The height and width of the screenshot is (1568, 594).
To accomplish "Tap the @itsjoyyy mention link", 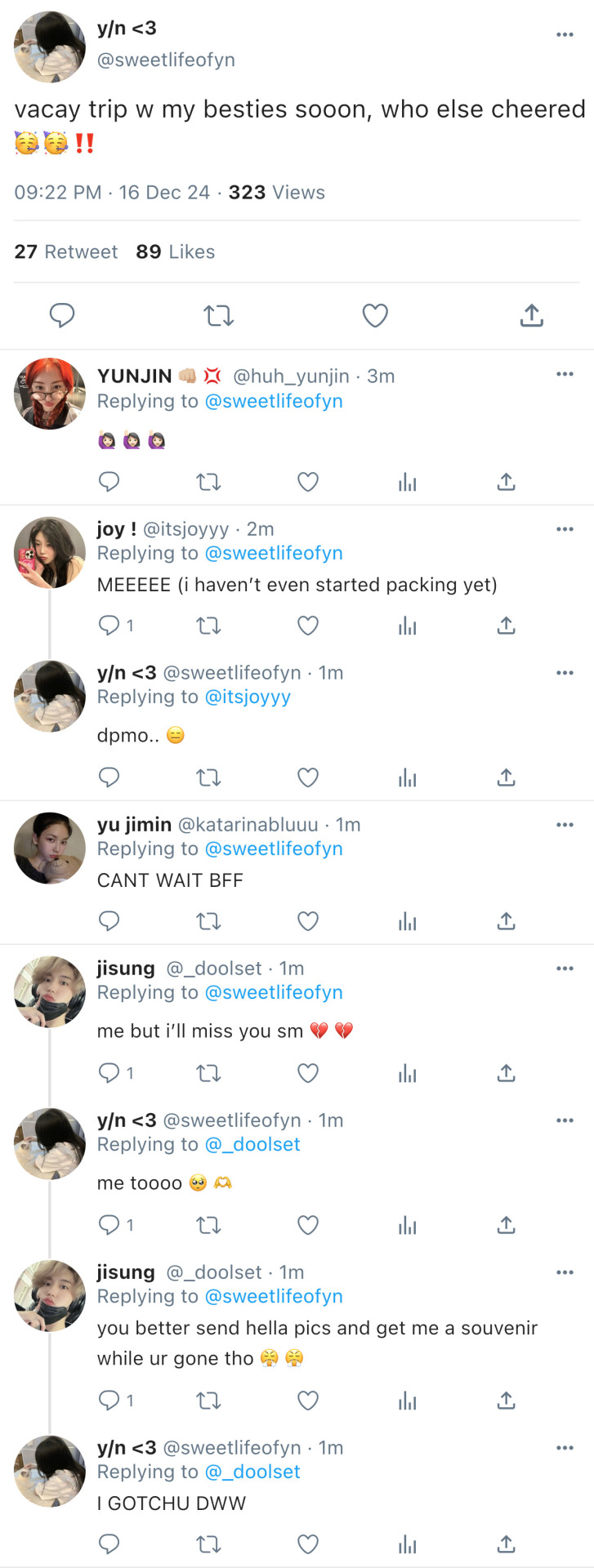I will click(248, 697).
